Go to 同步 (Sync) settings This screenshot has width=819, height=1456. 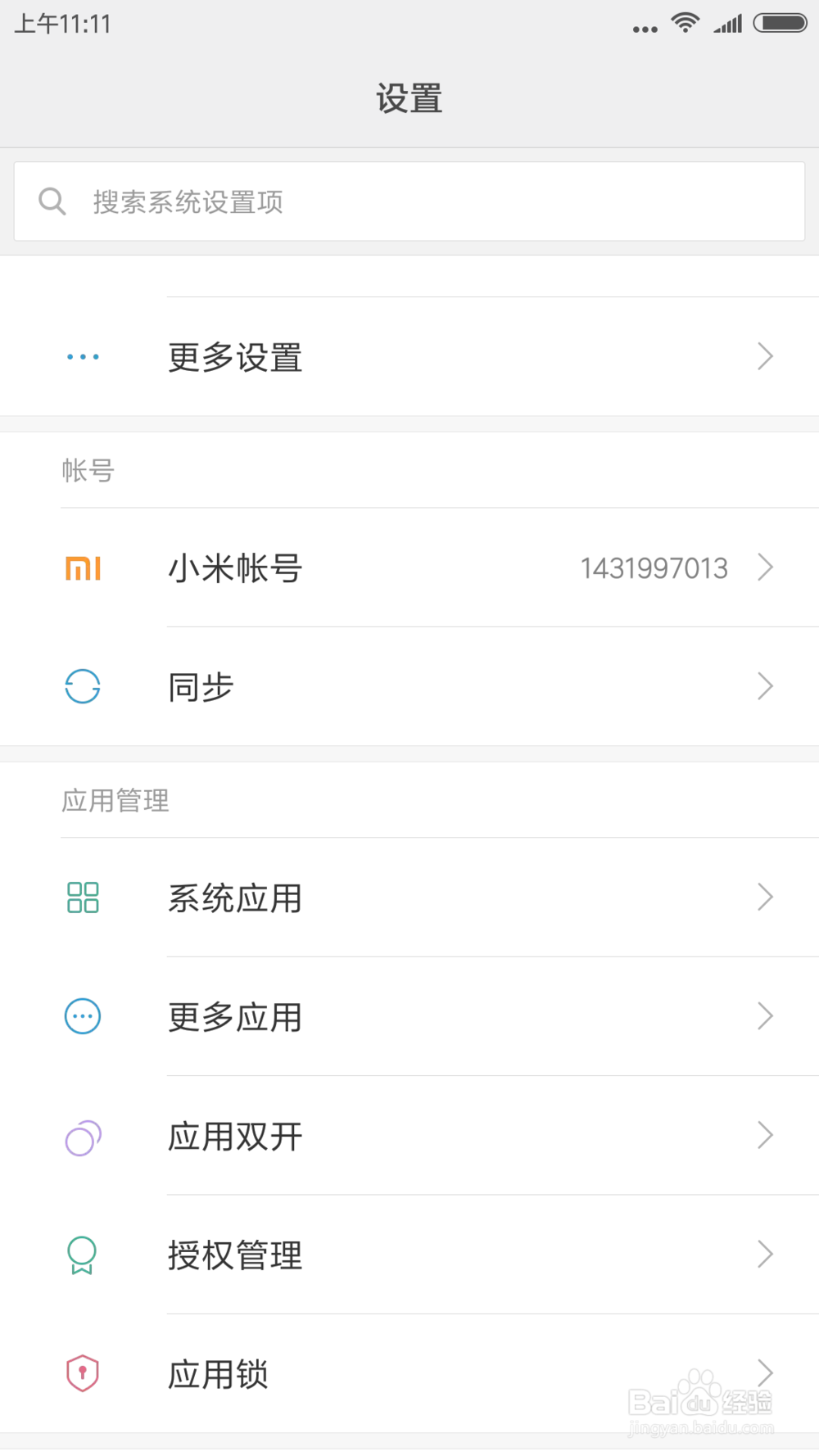pyautogui.click(x=409, y=686)
